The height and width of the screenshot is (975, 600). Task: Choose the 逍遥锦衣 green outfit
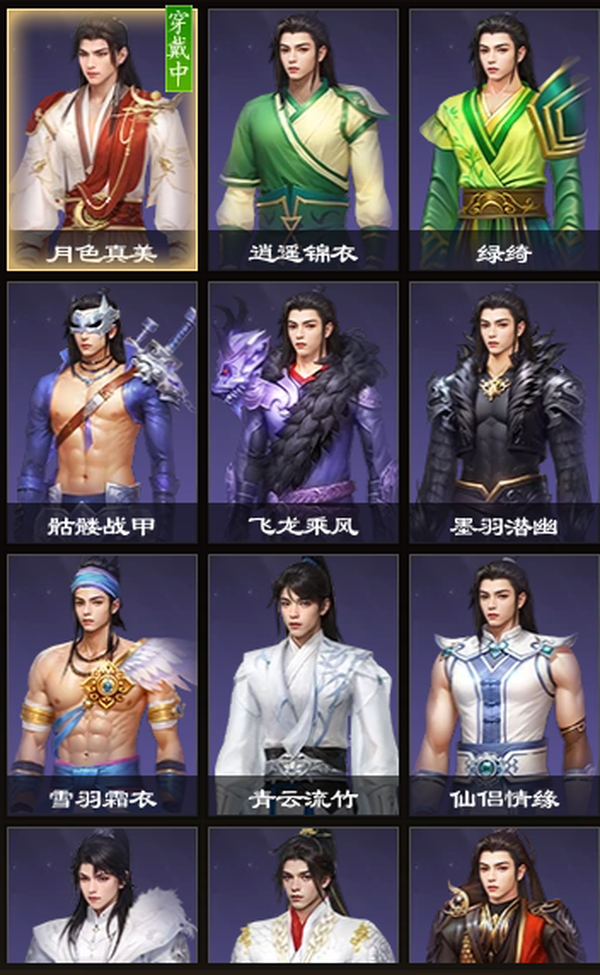point(303,140)
